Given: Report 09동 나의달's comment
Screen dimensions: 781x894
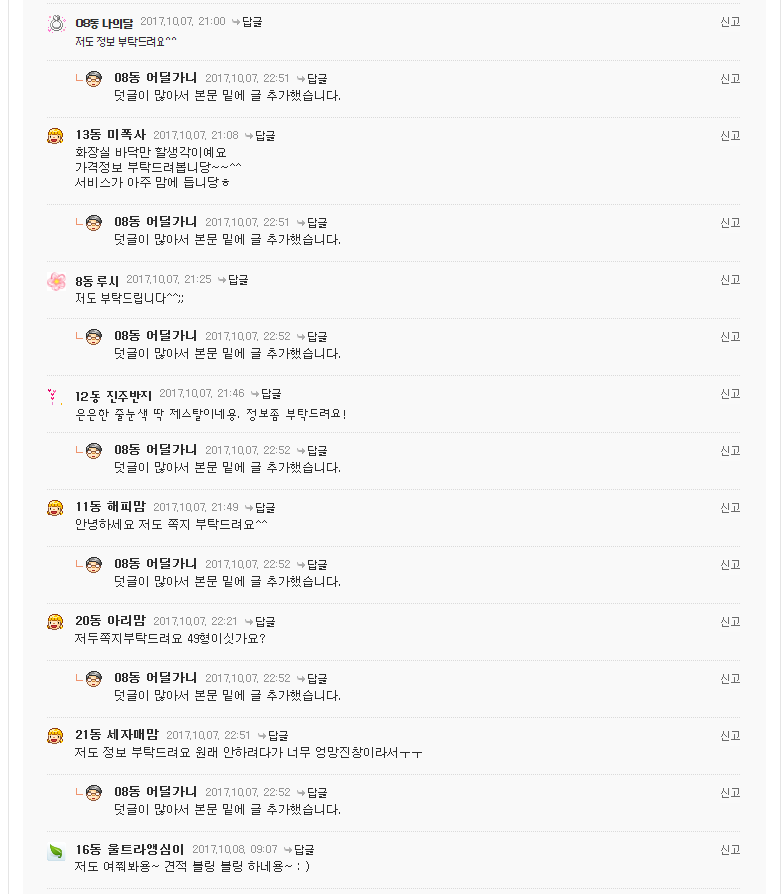Looking at the screenshot, I should (730, 21).
